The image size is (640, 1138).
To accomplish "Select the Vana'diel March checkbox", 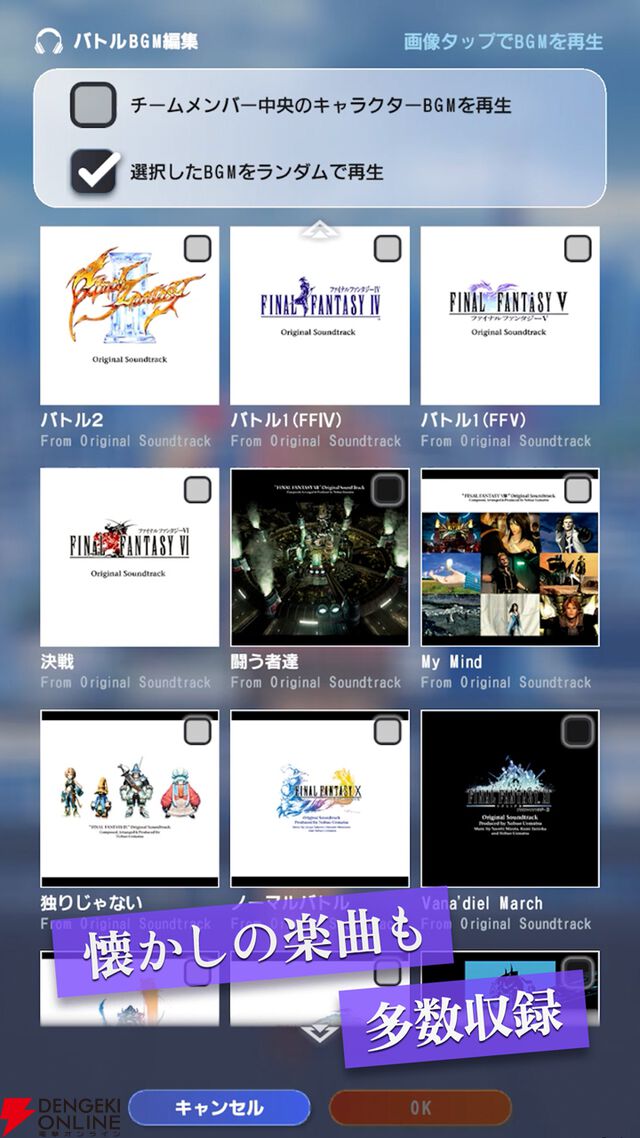I will (577, 731).
